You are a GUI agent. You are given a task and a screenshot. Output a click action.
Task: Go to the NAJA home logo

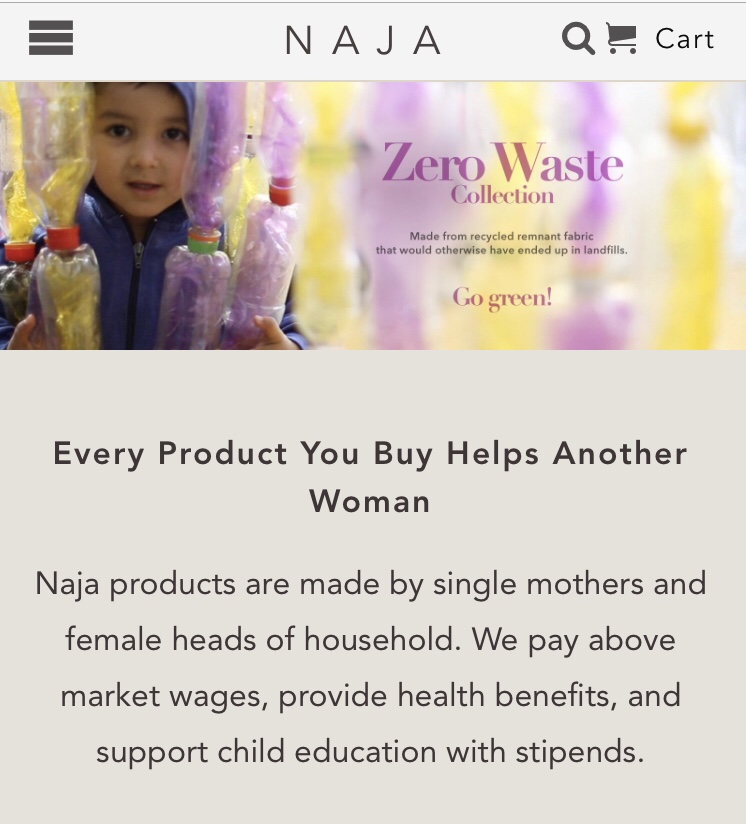[x=363, y=41]
